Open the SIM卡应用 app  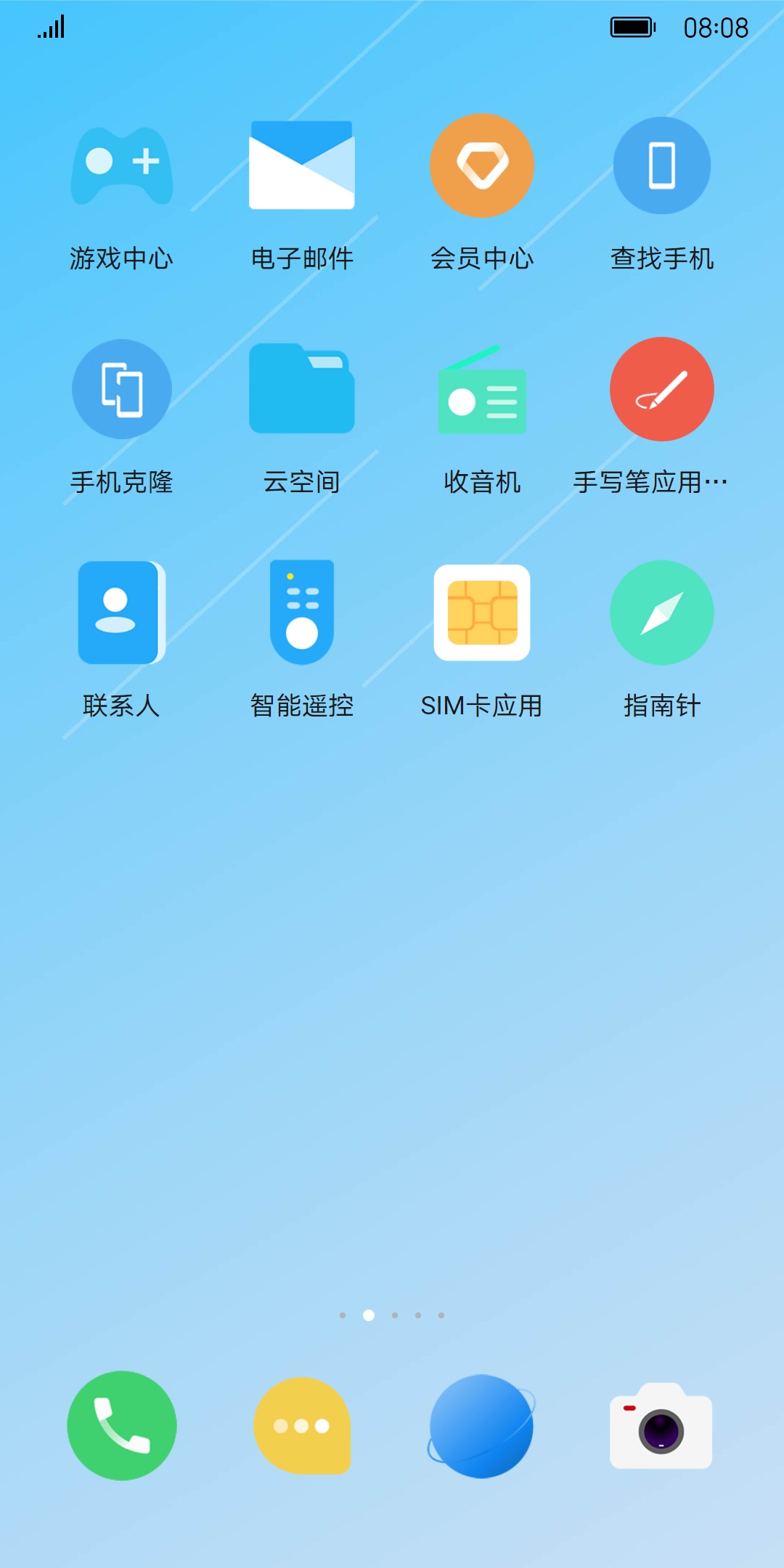(x=482, y=613)
